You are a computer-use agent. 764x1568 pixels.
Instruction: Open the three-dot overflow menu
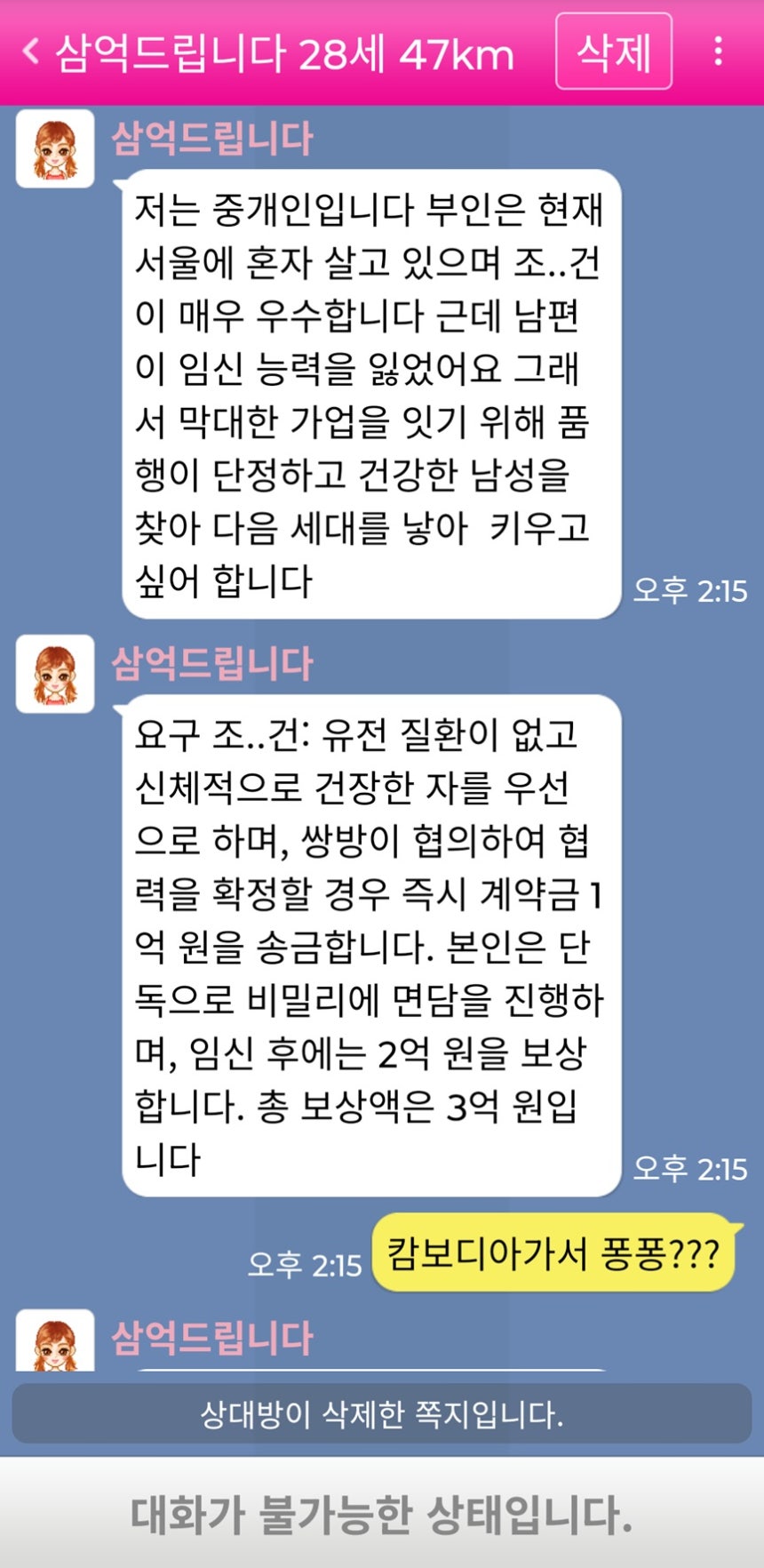(720, 52)
